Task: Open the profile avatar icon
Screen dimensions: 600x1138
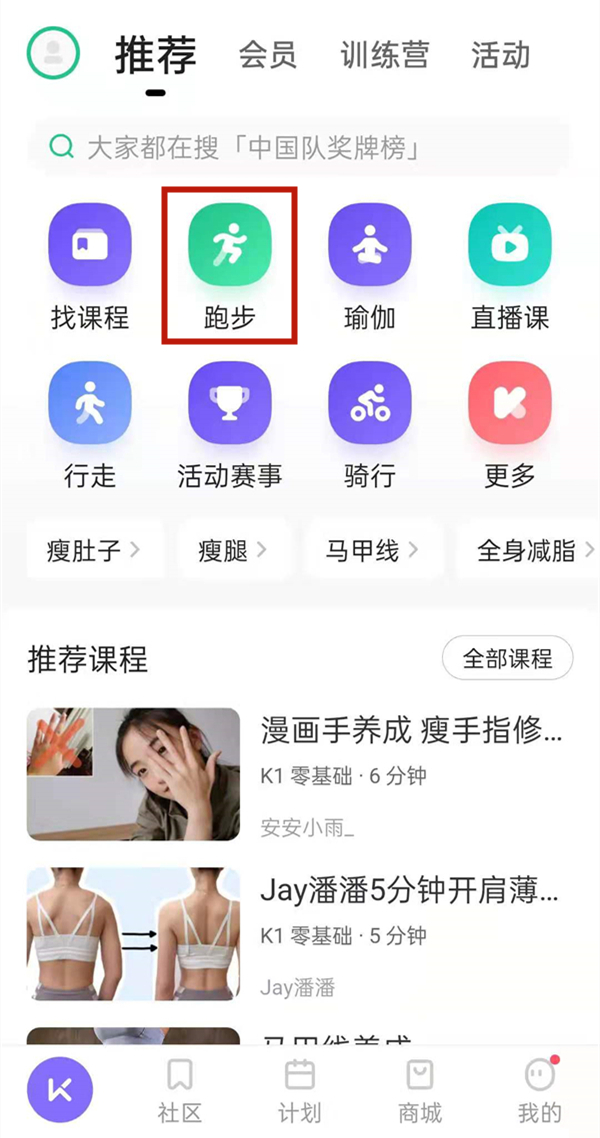Action: (53, 53)
